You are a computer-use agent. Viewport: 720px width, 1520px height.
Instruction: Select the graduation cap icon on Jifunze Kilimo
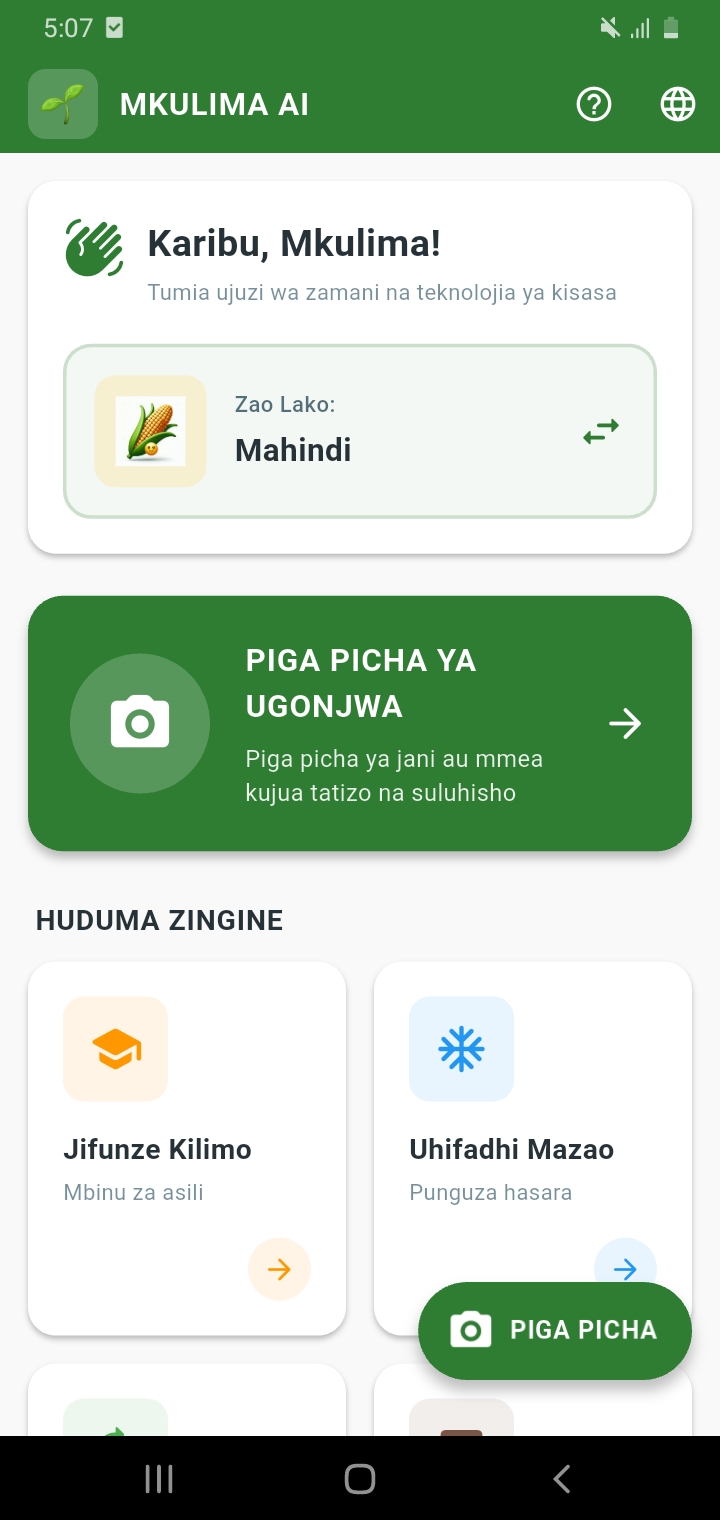[x=115, y=1048]
